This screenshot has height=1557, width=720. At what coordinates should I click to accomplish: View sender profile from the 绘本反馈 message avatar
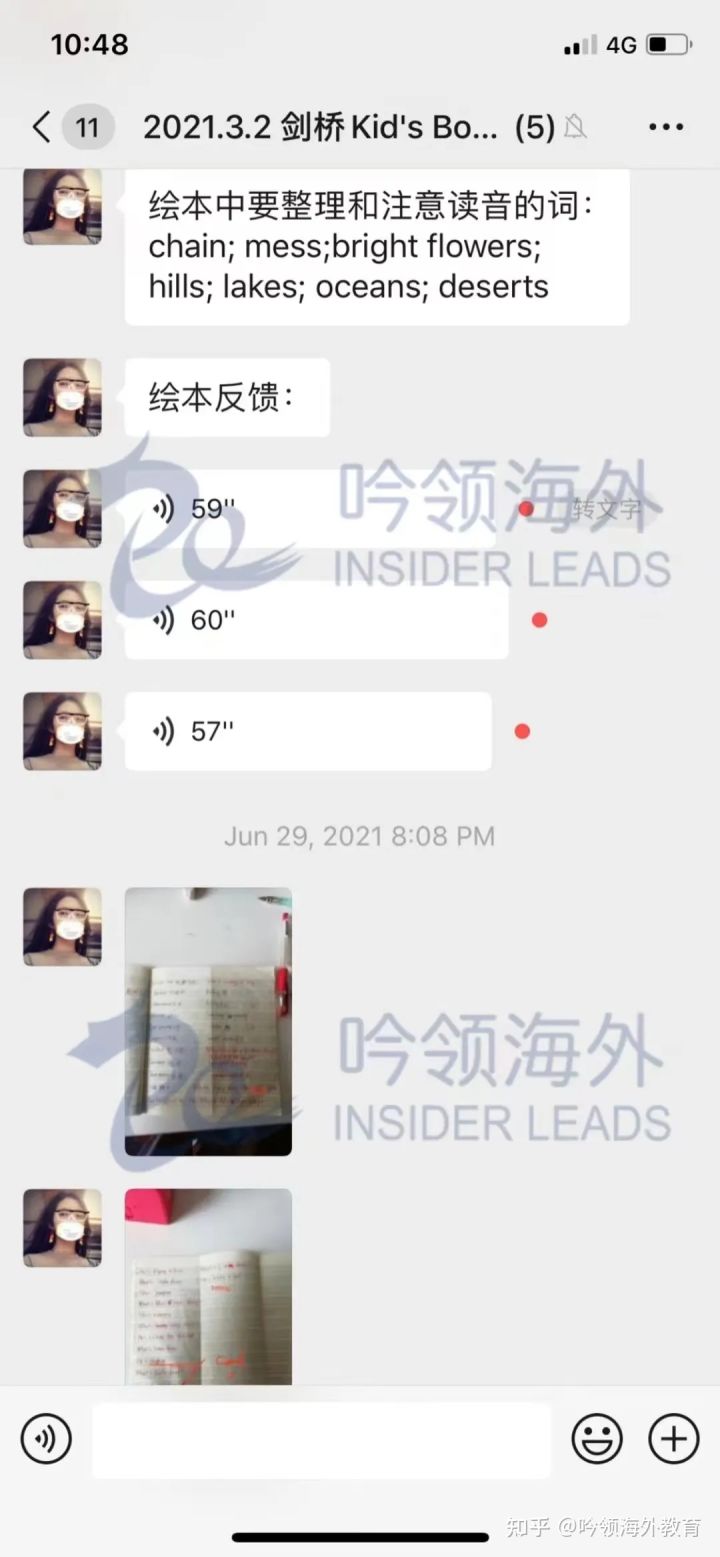point(62,397)
